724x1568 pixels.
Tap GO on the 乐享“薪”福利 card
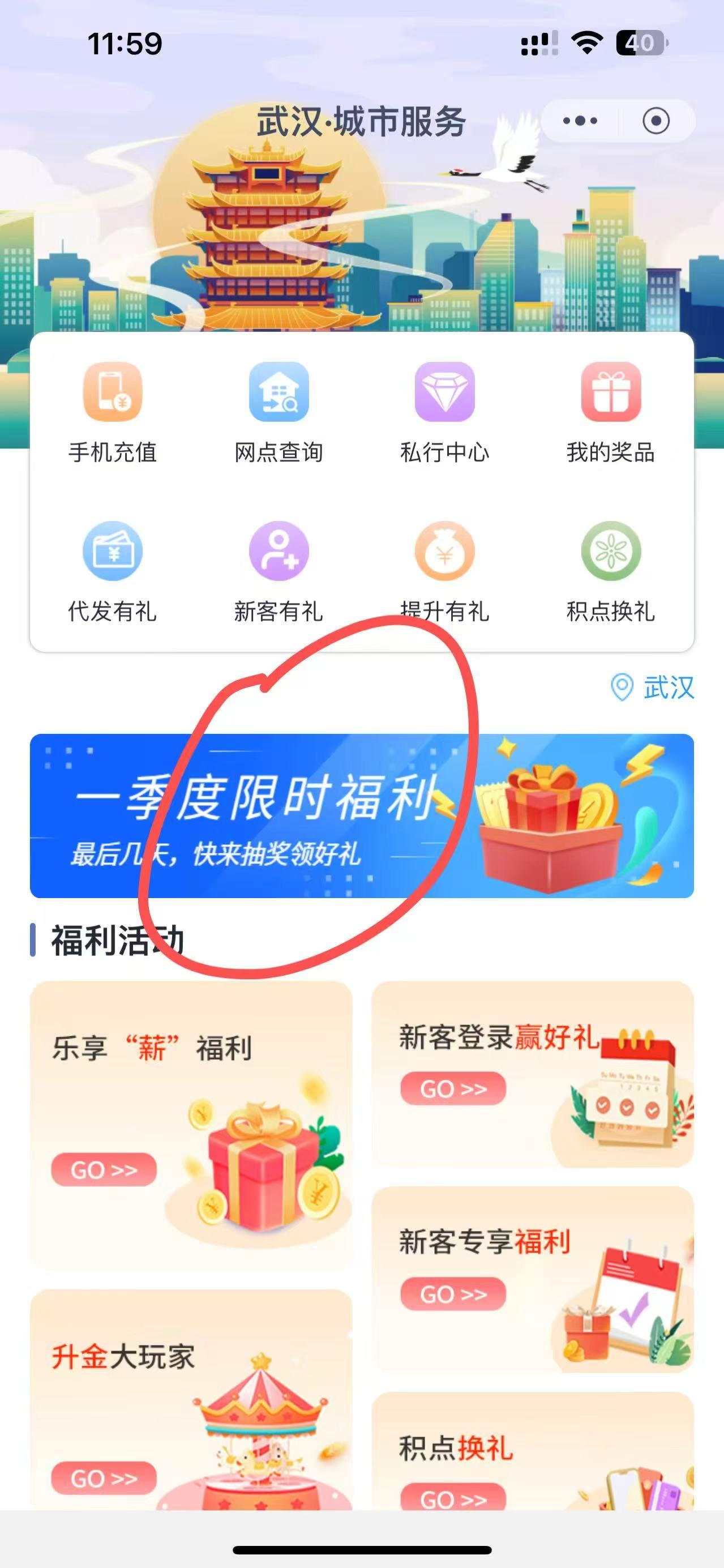point(104,1169)
